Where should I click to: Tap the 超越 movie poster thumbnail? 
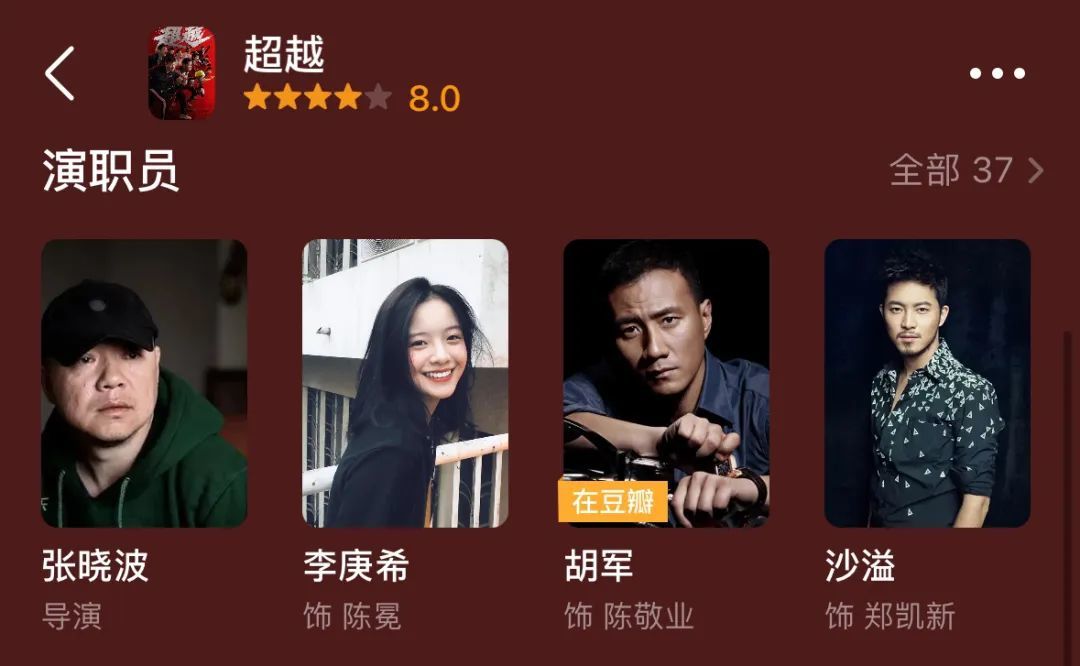(x=182, y=73)
